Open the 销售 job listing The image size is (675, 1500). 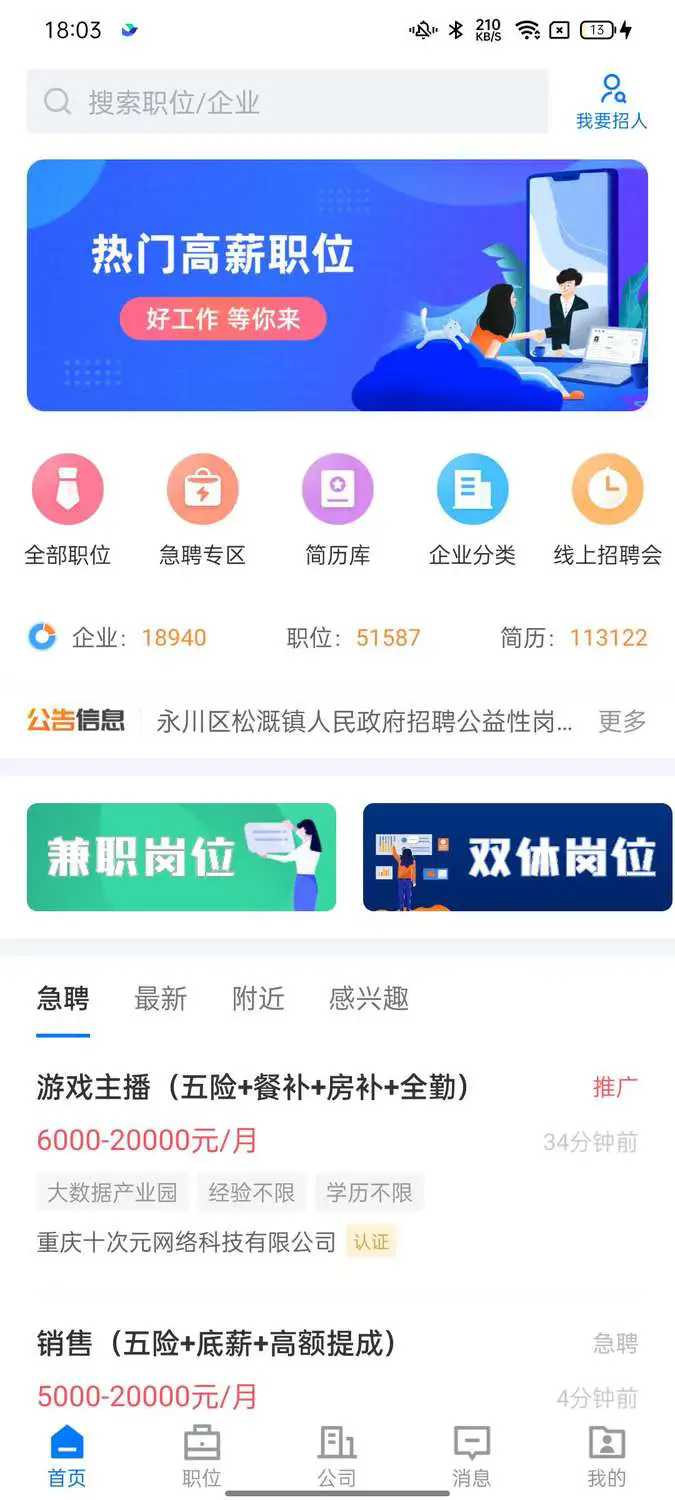tap(217, 1343)
